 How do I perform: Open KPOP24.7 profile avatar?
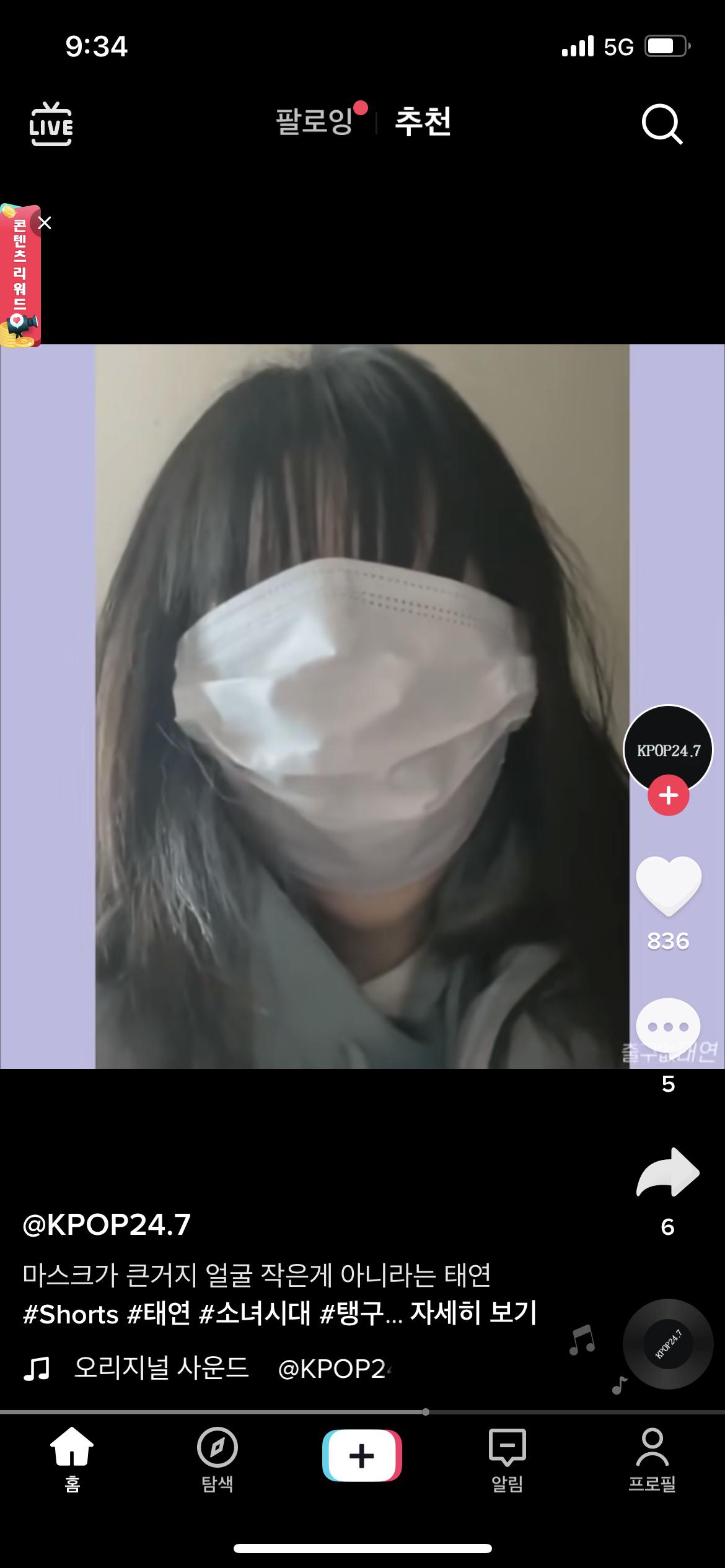[668, 749]
